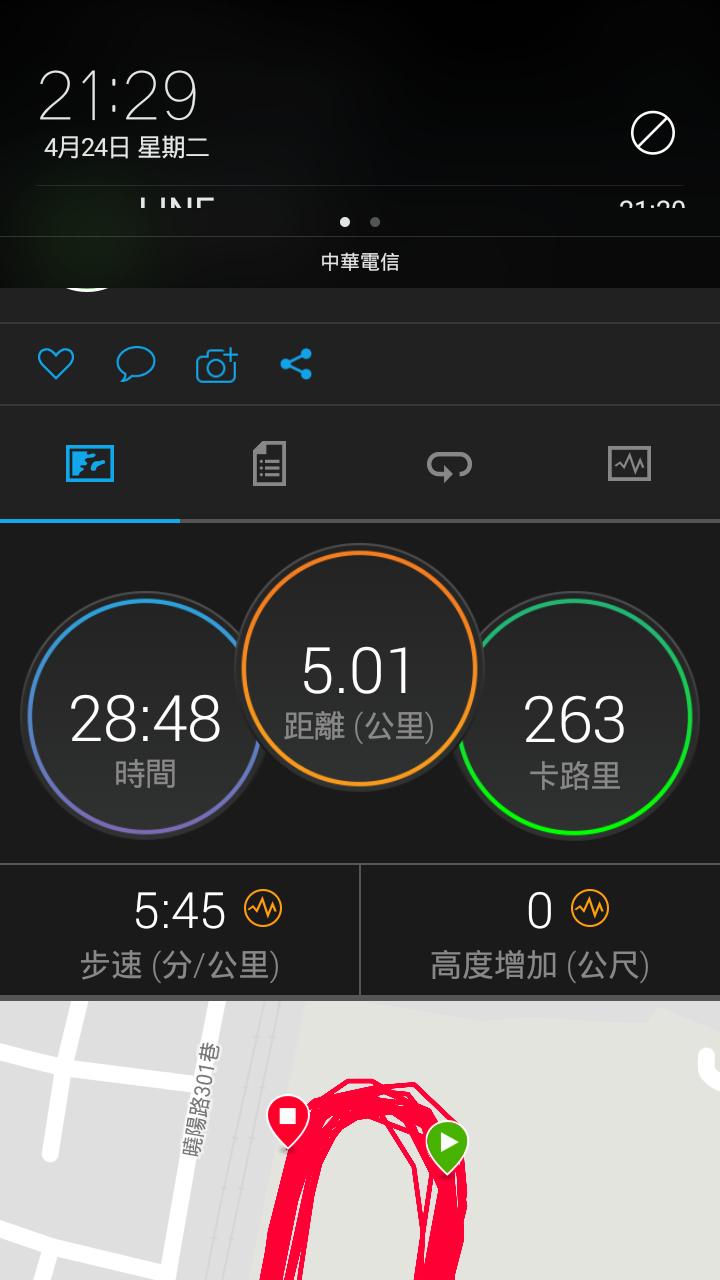The width and height of the screenshot is (720, 1280).
Task: Open pace chart icon beside 5:45
Action: click(x=263, y=909)
